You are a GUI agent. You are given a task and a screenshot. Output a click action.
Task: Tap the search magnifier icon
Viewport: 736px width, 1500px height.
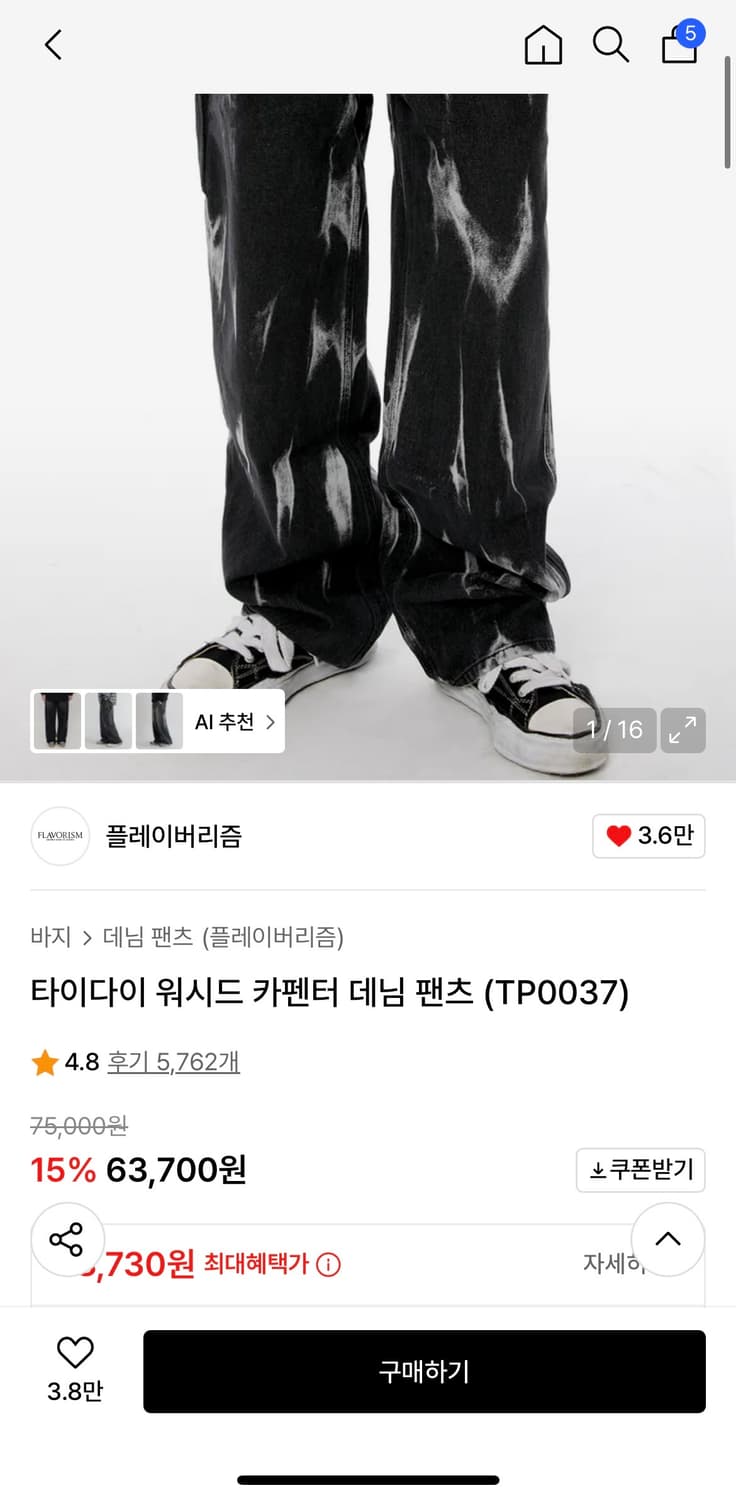tap(611, 44)
